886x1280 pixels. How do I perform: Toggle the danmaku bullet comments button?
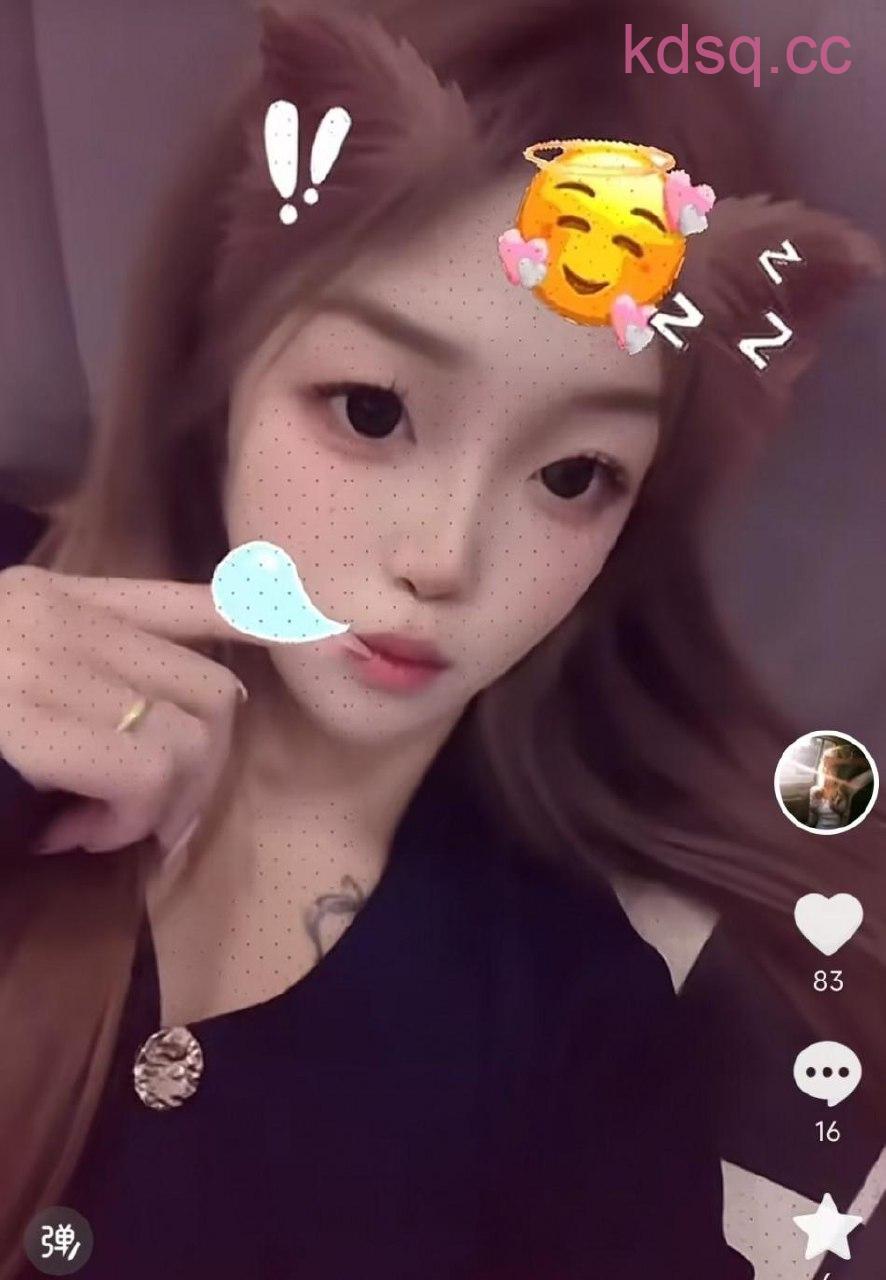tap(58, 1242)
